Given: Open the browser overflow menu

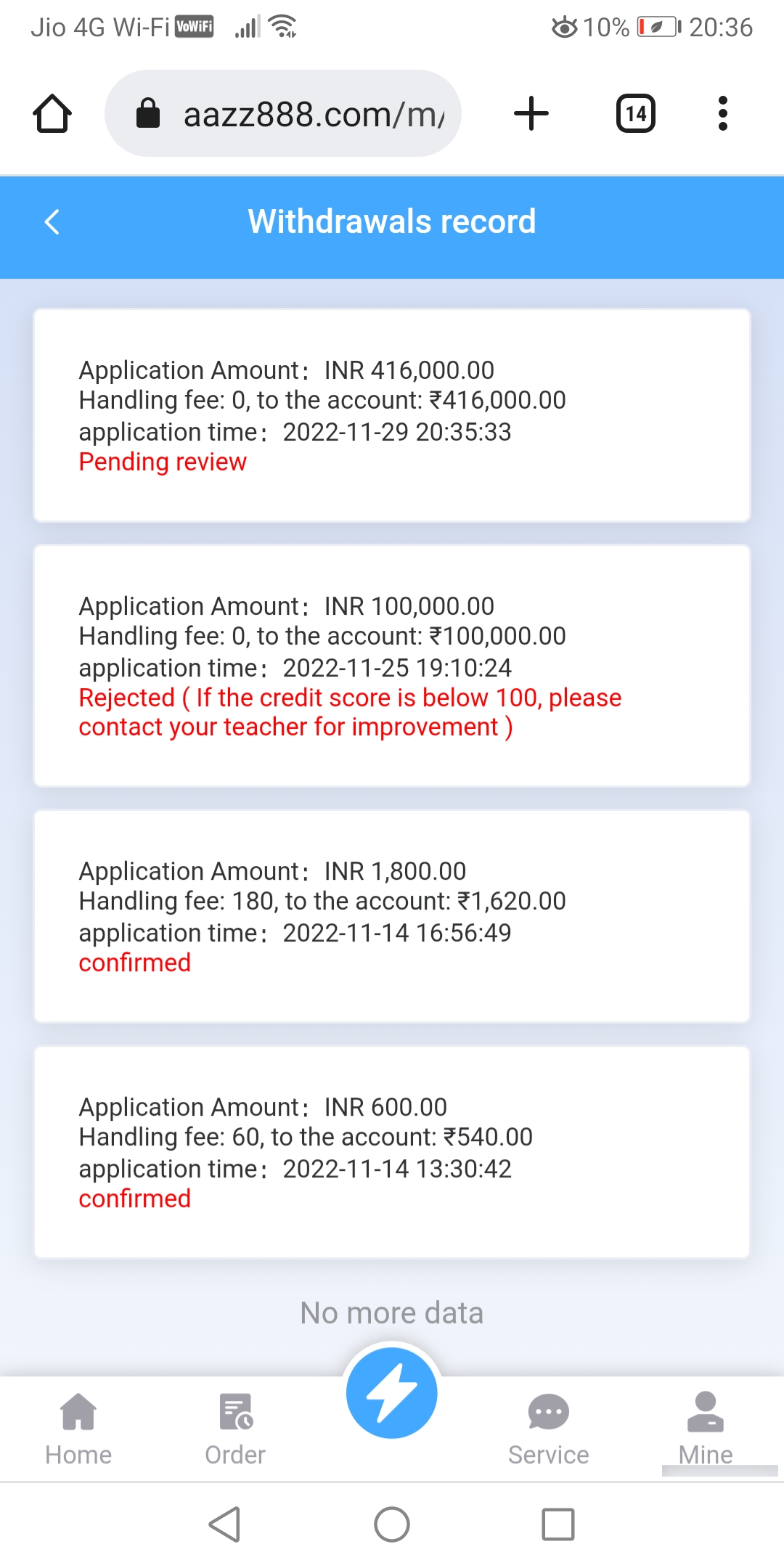Looking at the screenshot, I should click(722, 114).
